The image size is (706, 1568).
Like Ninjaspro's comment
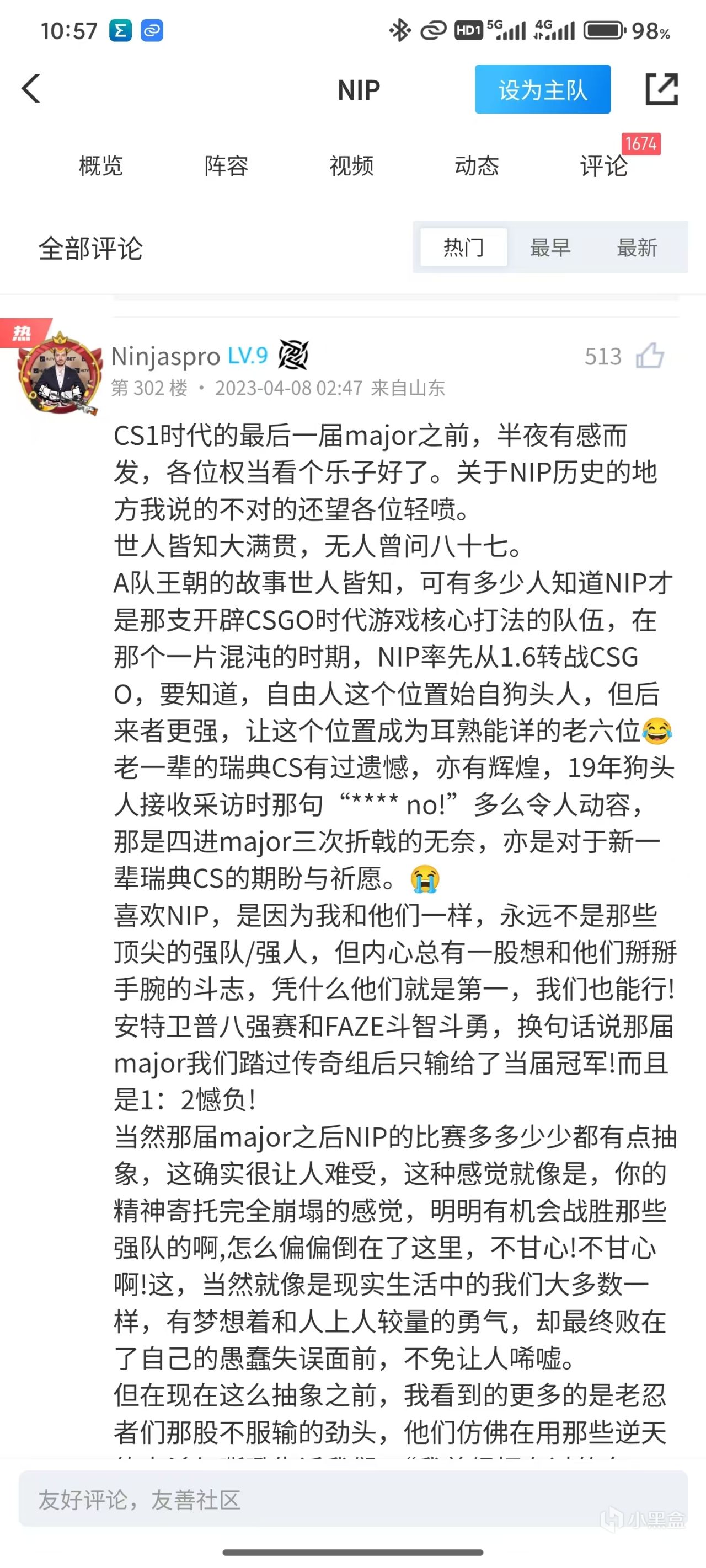point(649,356)
